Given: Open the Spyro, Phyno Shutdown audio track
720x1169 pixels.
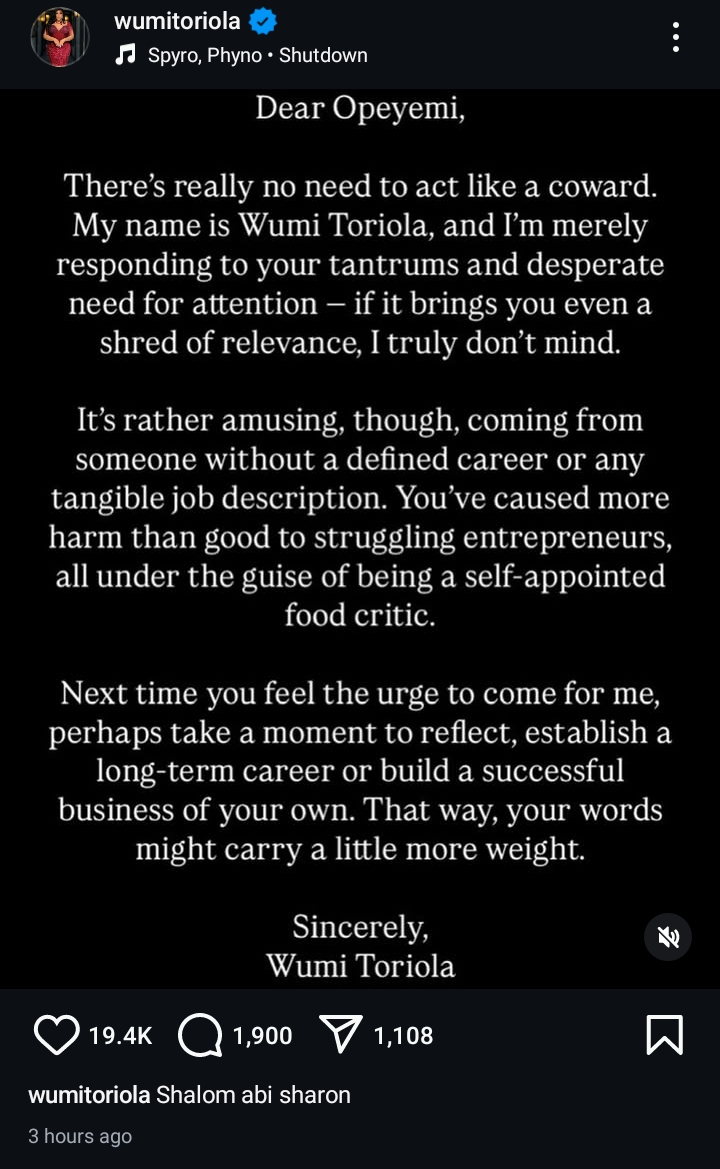Looking at the screenshot, I should click(256, 55).
